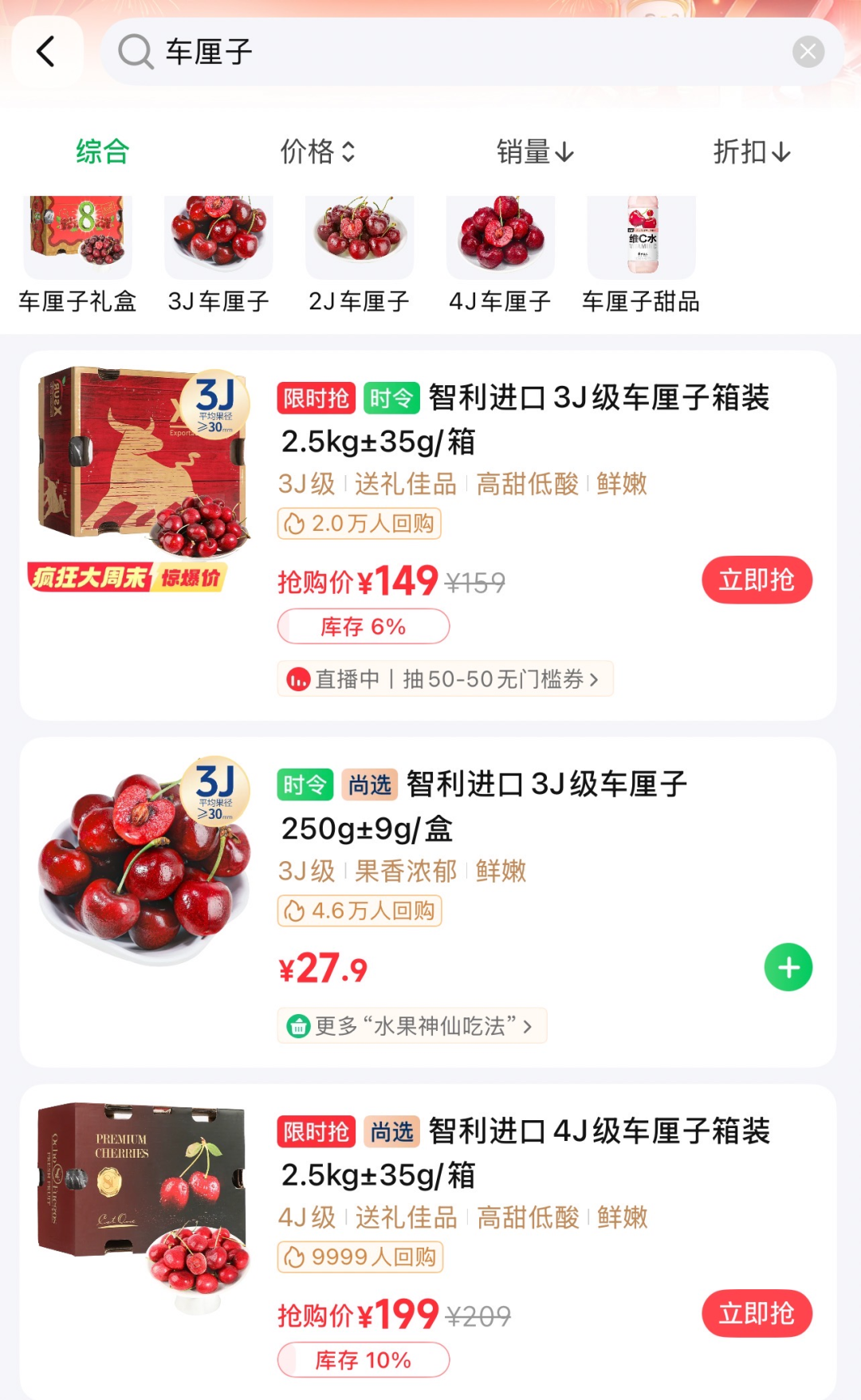The image size is (861, 1400).
Task: Open 更多“水果神仙吃法” link
Action: (412, 1026)
